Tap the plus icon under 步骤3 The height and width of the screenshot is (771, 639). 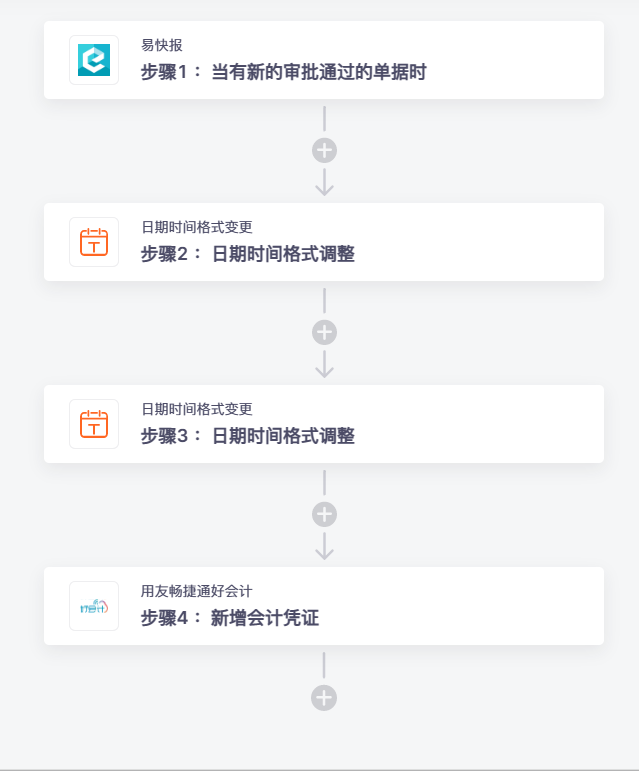coord(324,515)
